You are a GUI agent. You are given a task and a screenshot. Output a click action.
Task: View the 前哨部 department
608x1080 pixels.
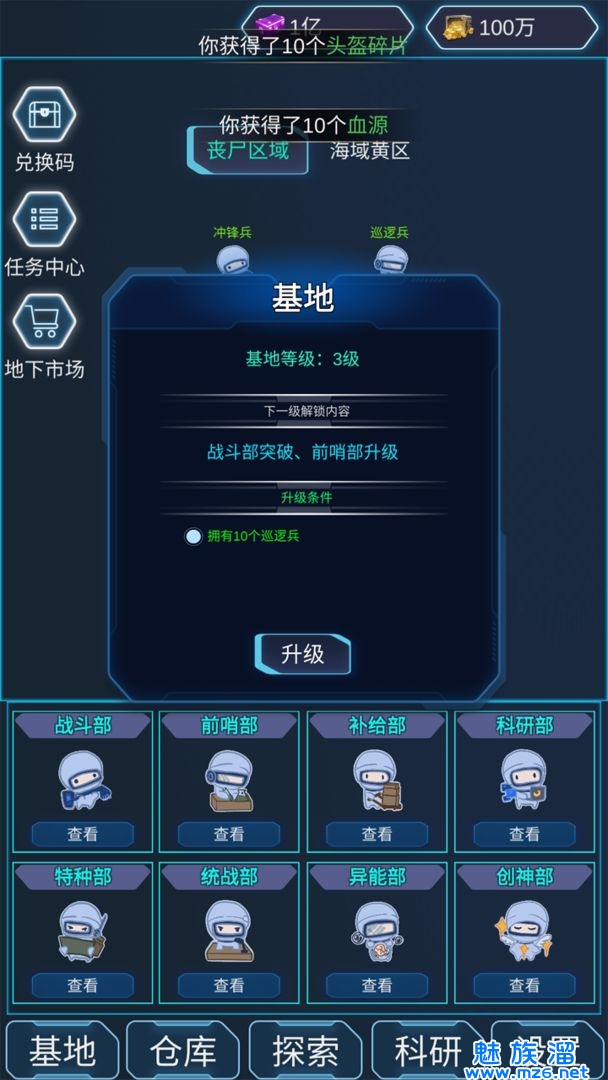pos(229,833)
